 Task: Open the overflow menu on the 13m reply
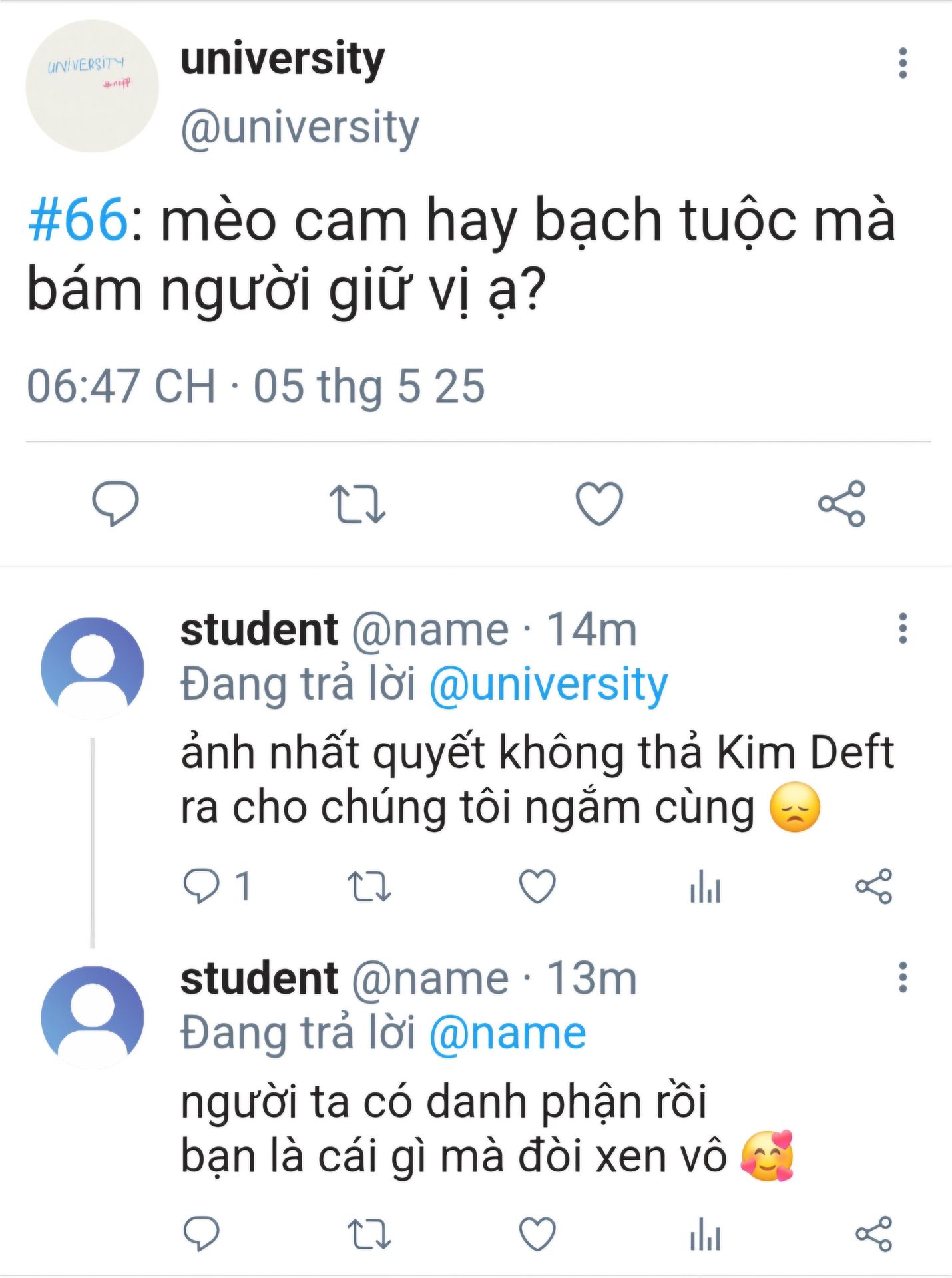click(902, 977)
